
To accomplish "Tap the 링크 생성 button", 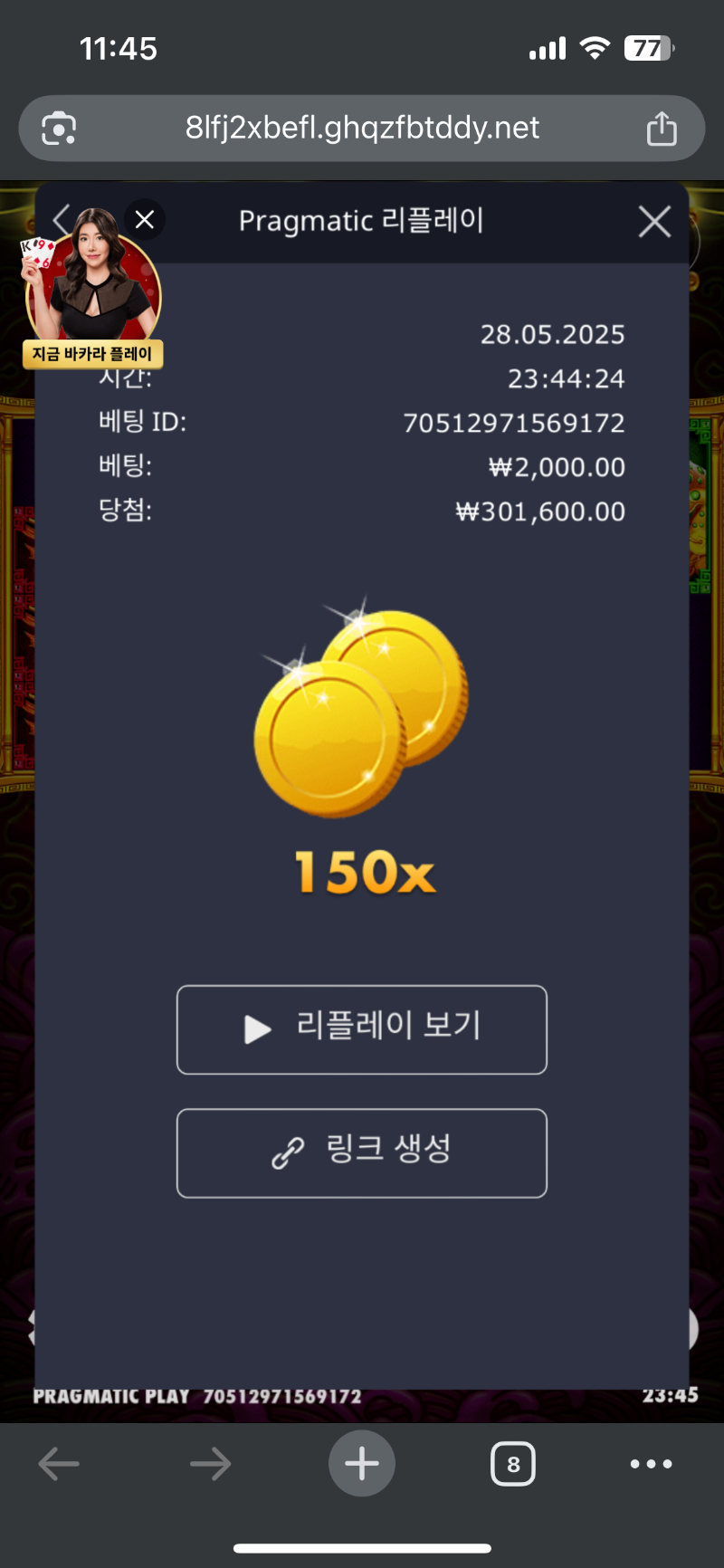I will point(362,1152).
